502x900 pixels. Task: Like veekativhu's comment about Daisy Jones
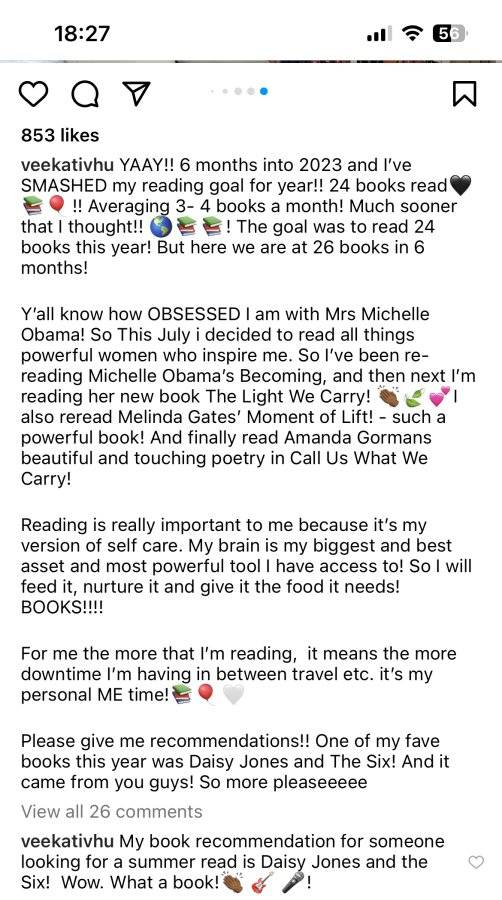[x=476, y=862]
